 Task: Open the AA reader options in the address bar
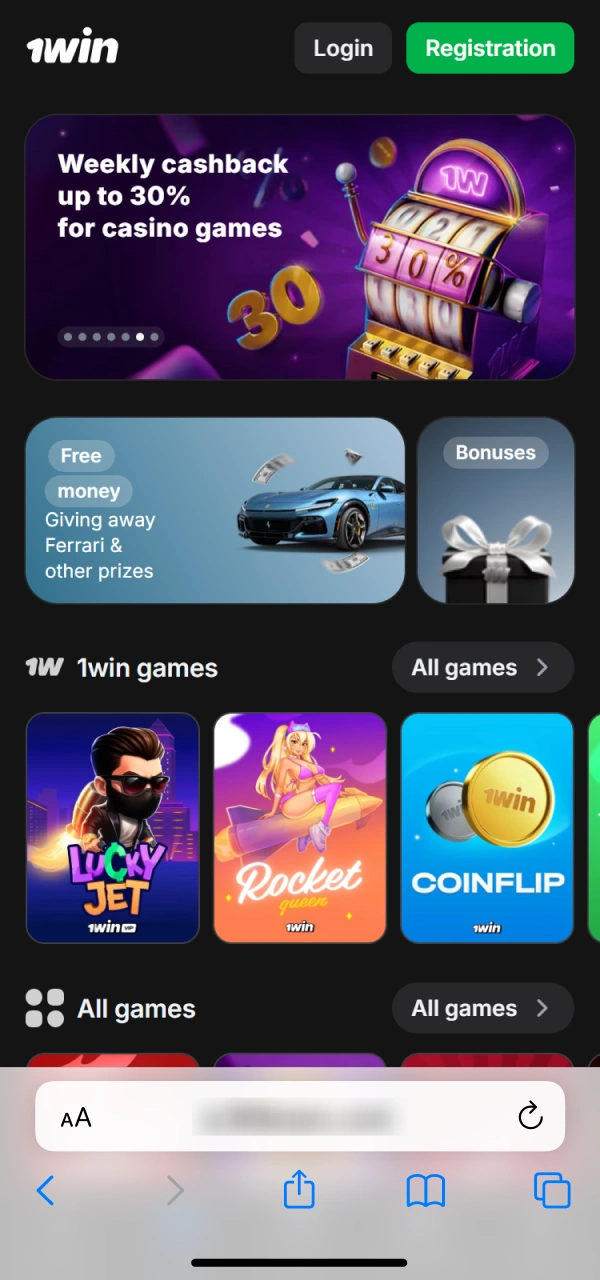[76, 1117]
